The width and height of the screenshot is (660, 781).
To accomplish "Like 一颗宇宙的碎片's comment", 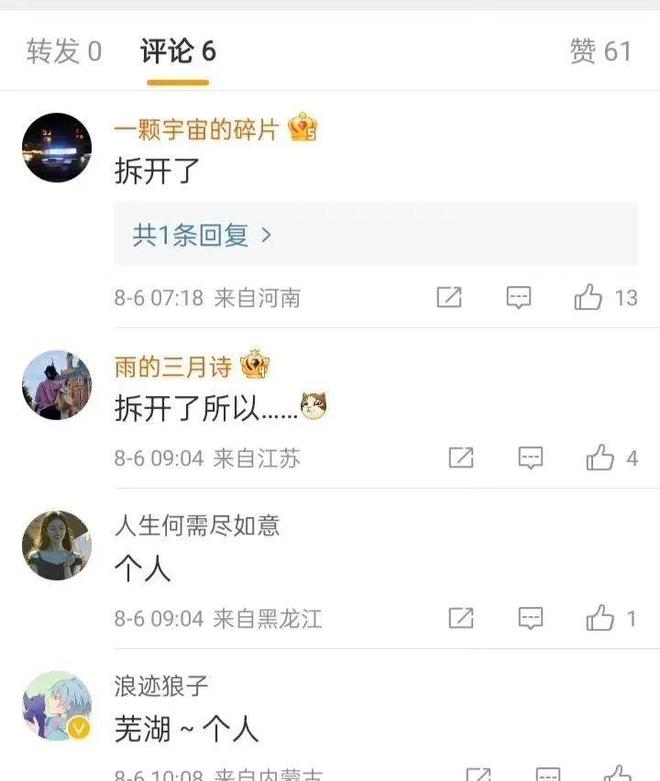I will (589, 297).
